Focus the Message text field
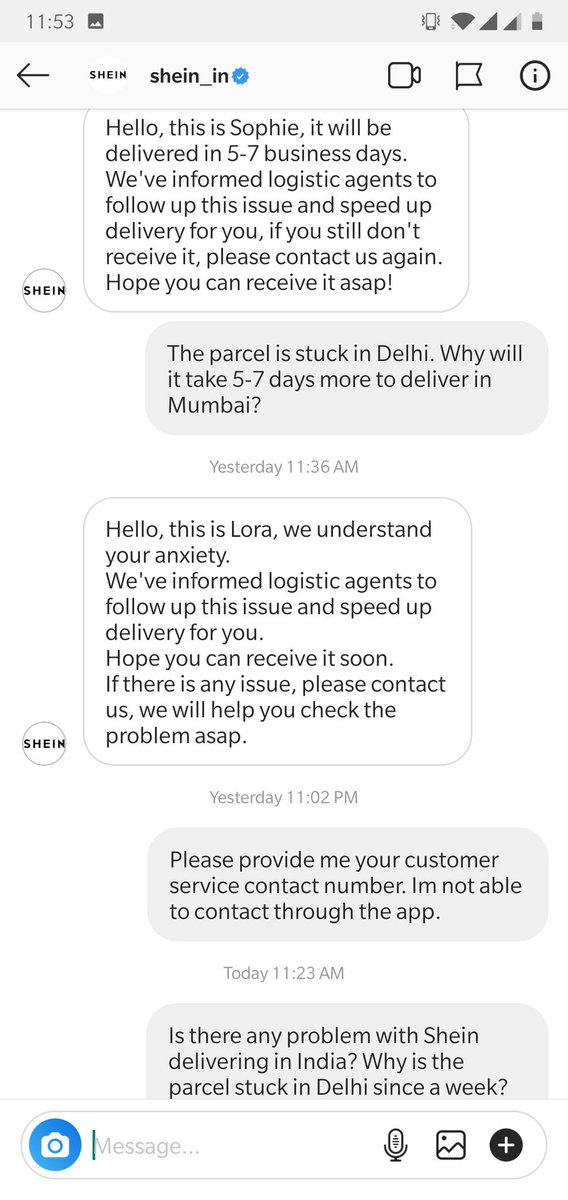 tap(230, 1145)
